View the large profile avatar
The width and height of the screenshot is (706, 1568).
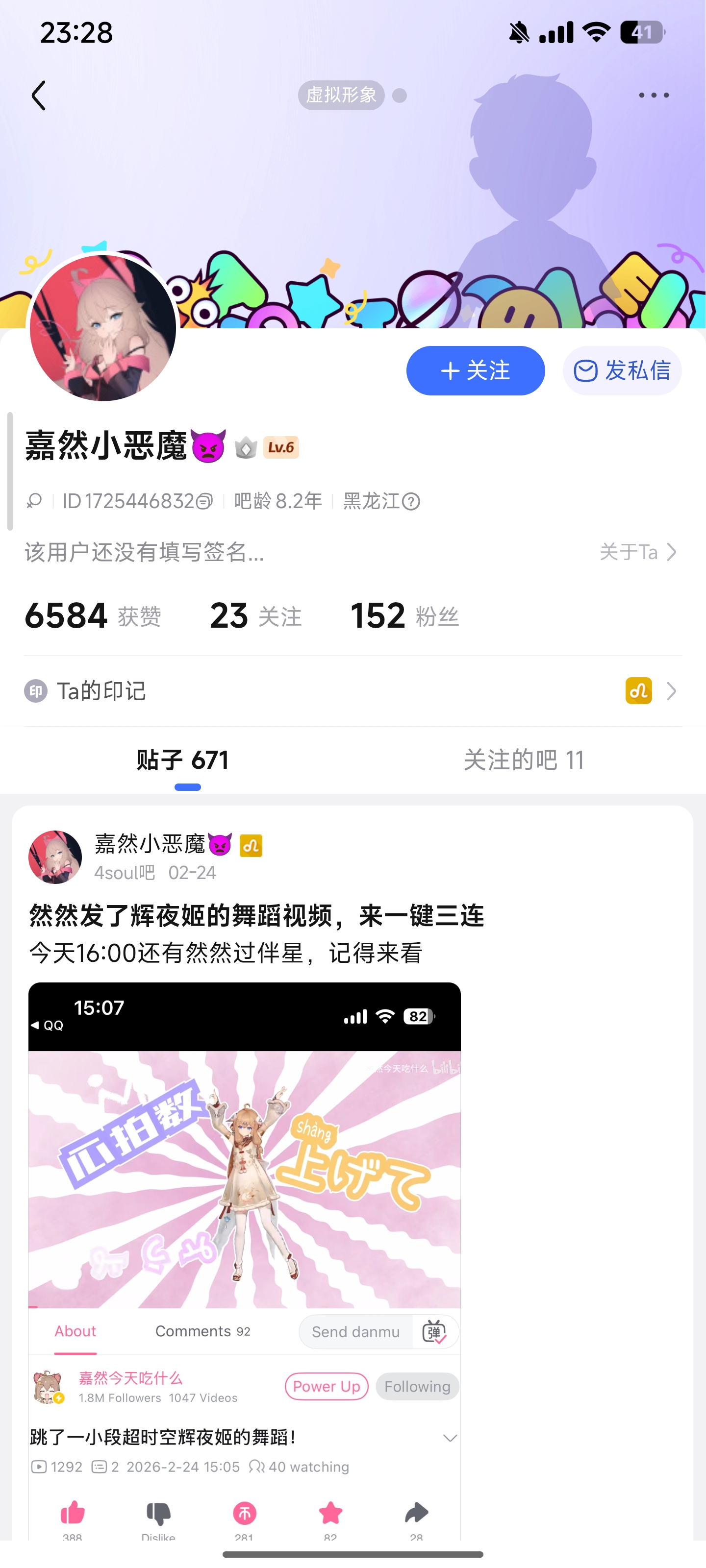pyautogui.click(x=103, y=328)
